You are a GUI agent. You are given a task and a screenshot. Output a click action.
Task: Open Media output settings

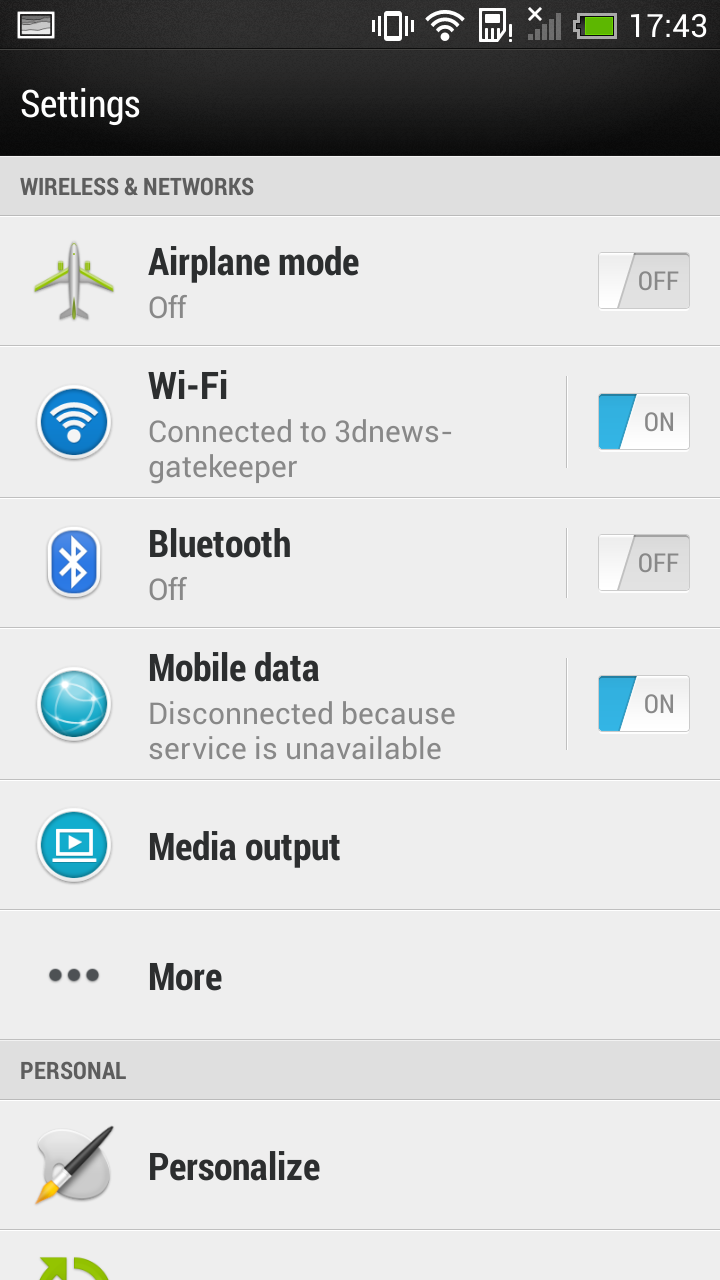pyautogui.click(x=360, y=845)
